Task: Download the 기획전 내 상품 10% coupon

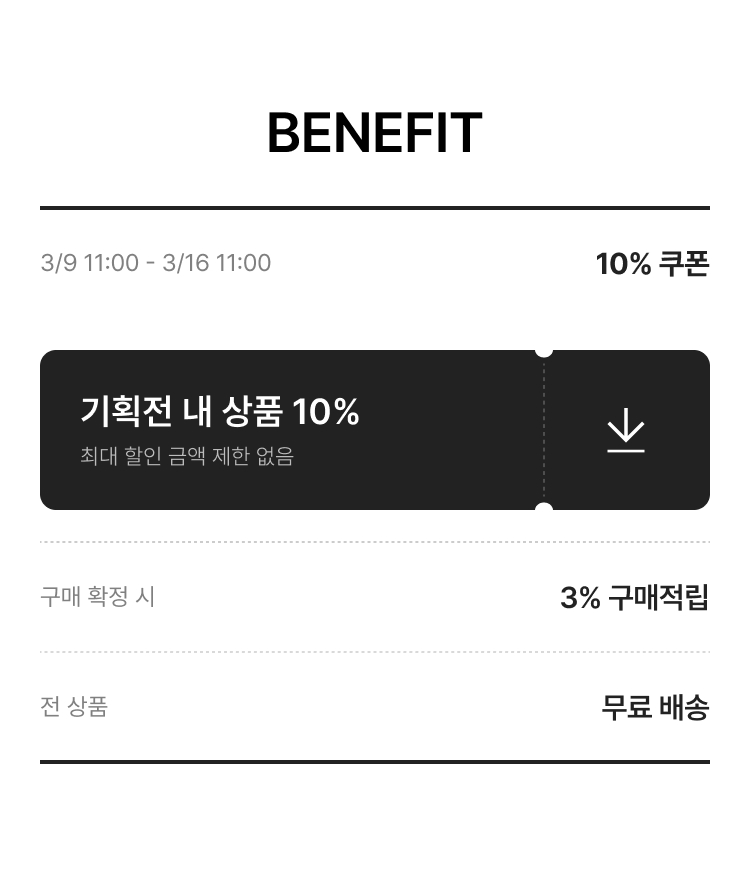Action: click(626, 430)
